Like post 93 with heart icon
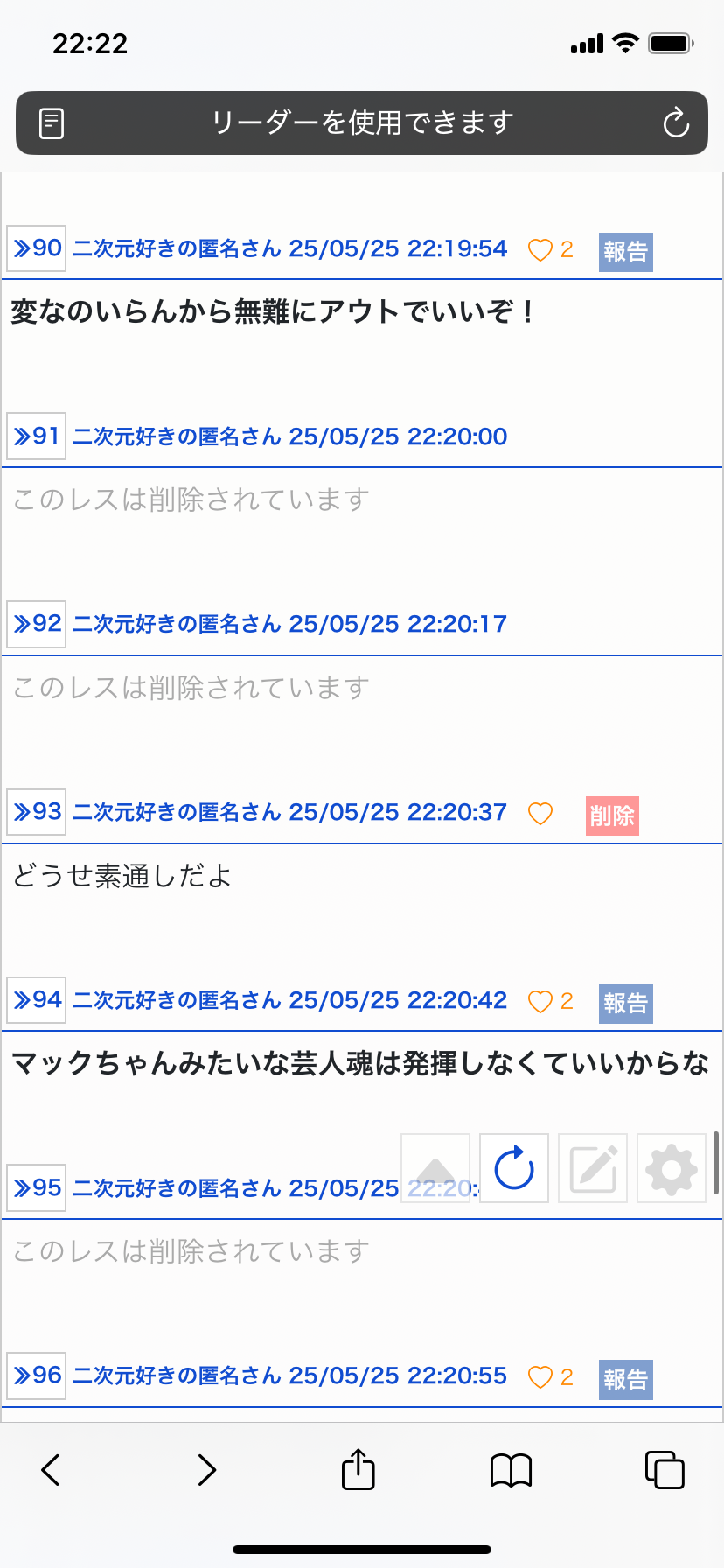Screen dimensions: 724x1568 (x=540, y=814)
